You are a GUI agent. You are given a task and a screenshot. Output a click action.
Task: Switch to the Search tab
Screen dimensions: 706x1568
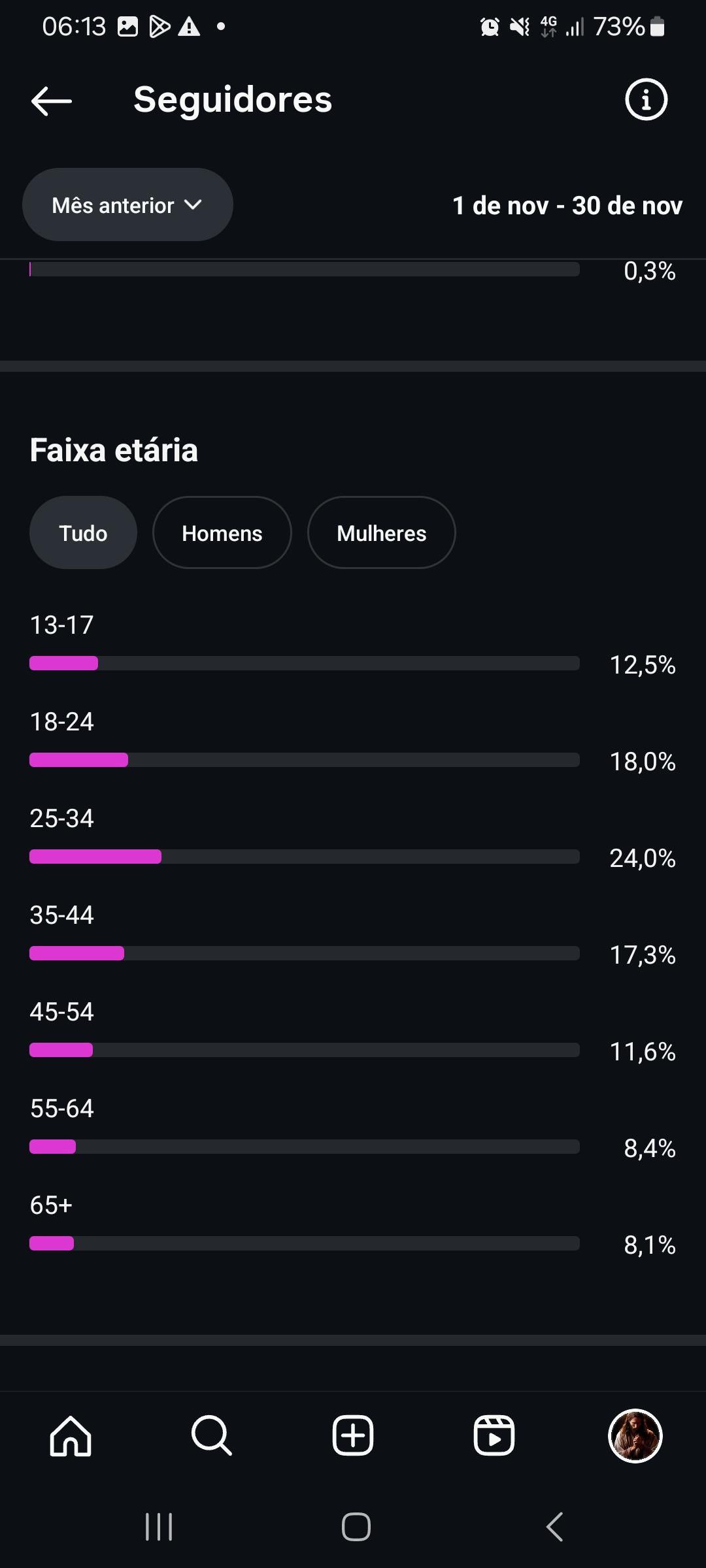click(x=212, y=1436)
